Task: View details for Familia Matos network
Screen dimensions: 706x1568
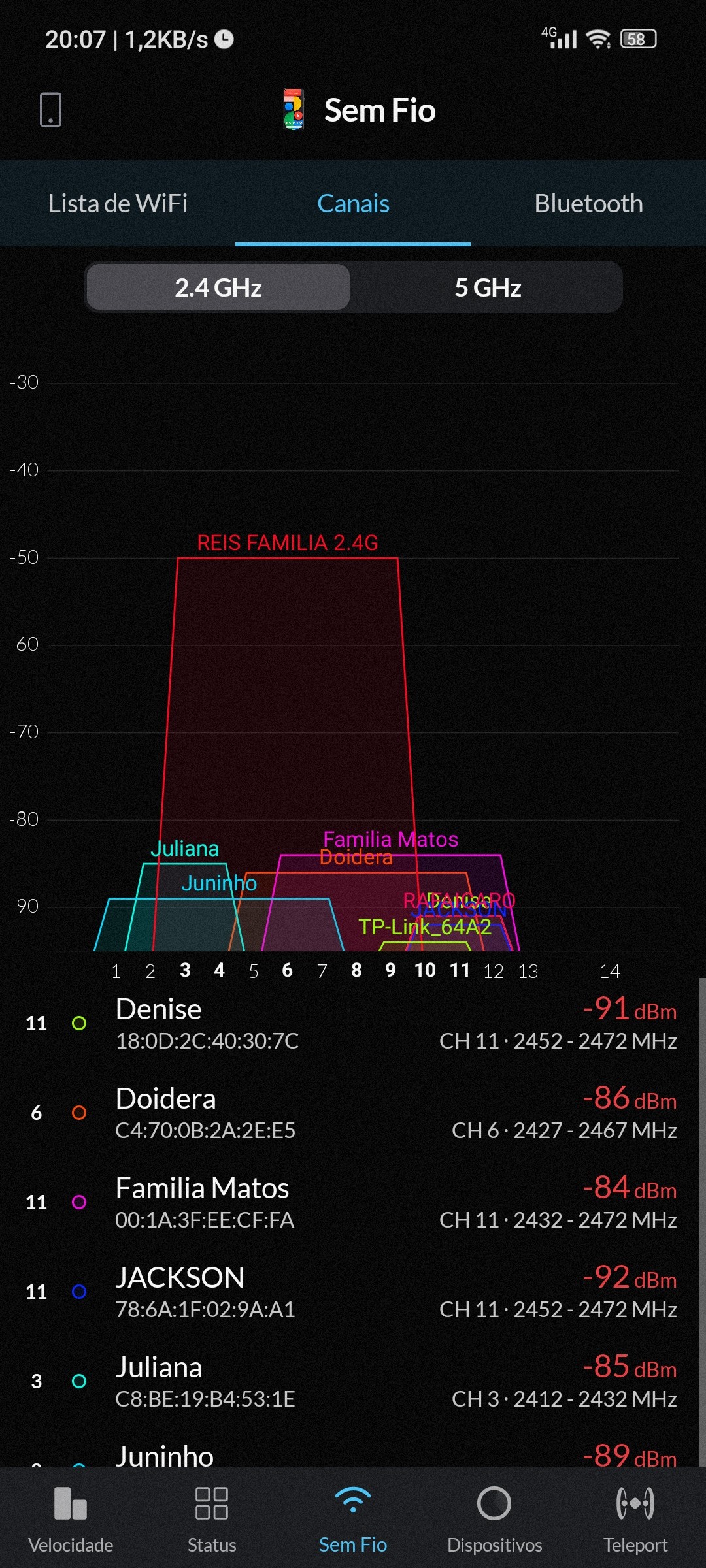Action: click(x=353, y=1202)
